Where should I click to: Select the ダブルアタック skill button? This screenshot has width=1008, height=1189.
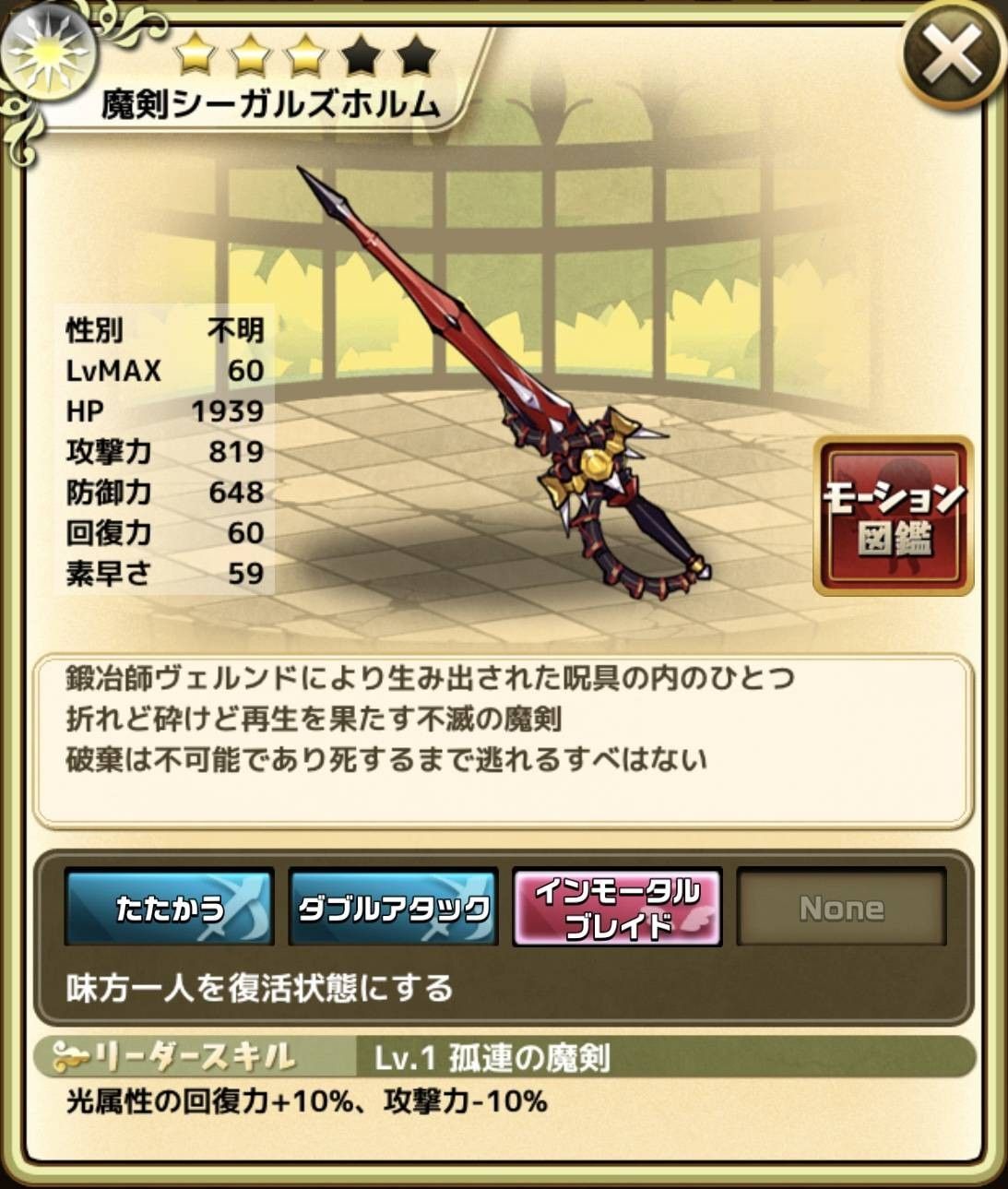point(394,907)
